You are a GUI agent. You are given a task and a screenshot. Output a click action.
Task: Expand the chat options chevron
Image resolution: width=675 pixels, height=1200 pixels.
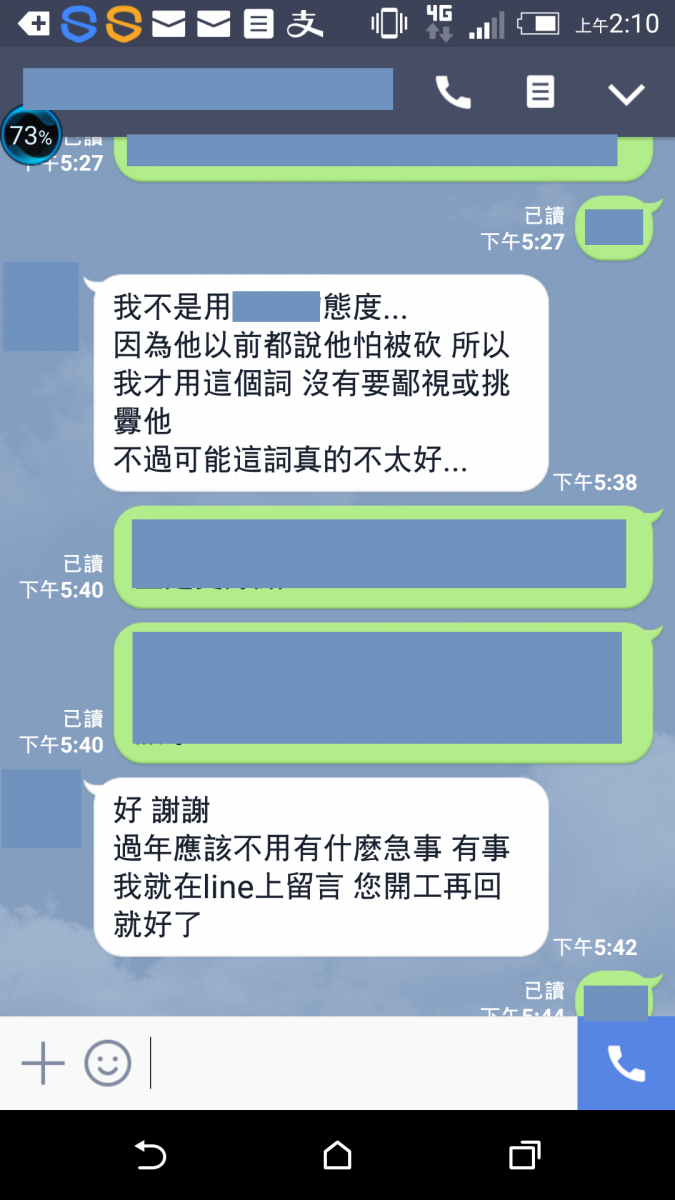(626, 94)
